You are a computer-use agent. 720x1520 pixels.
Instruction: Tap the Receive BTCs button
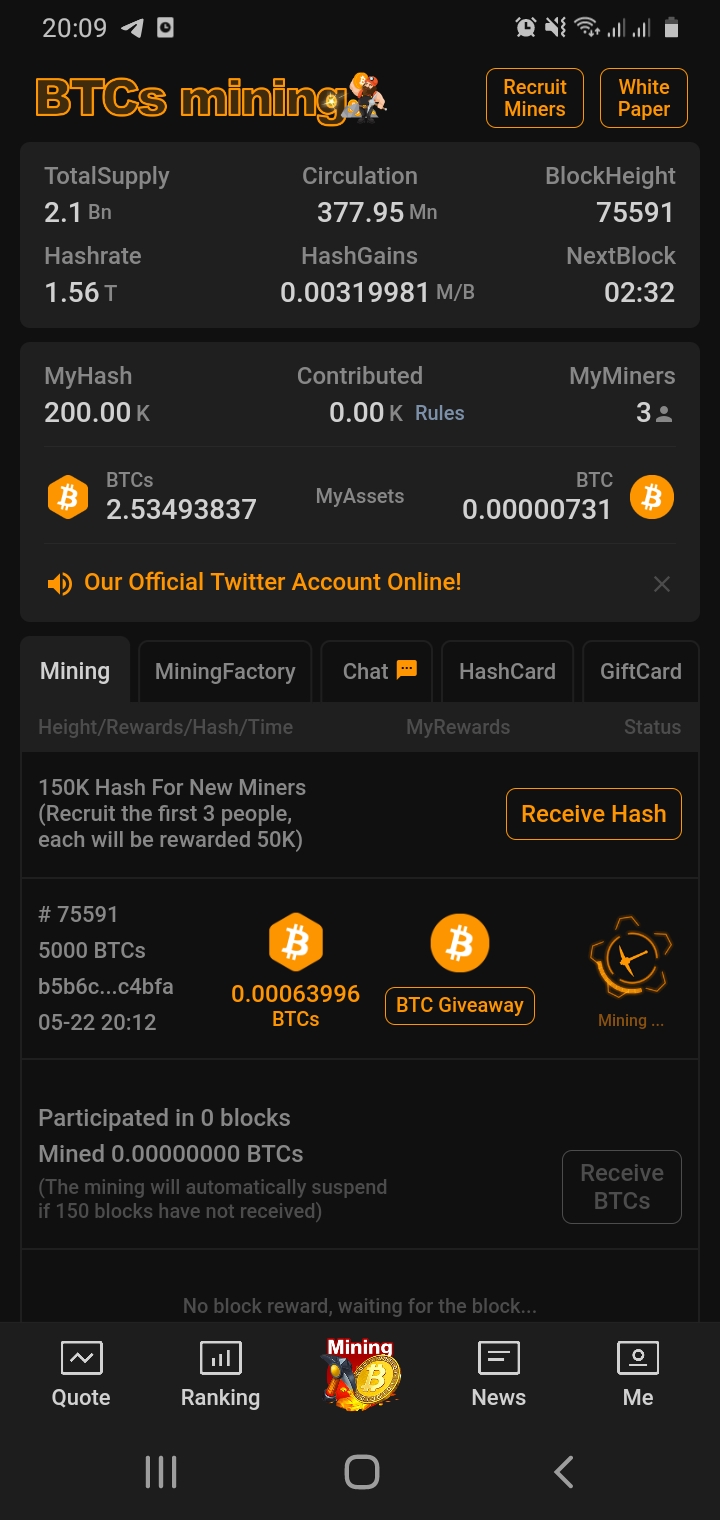point(621,1187)
